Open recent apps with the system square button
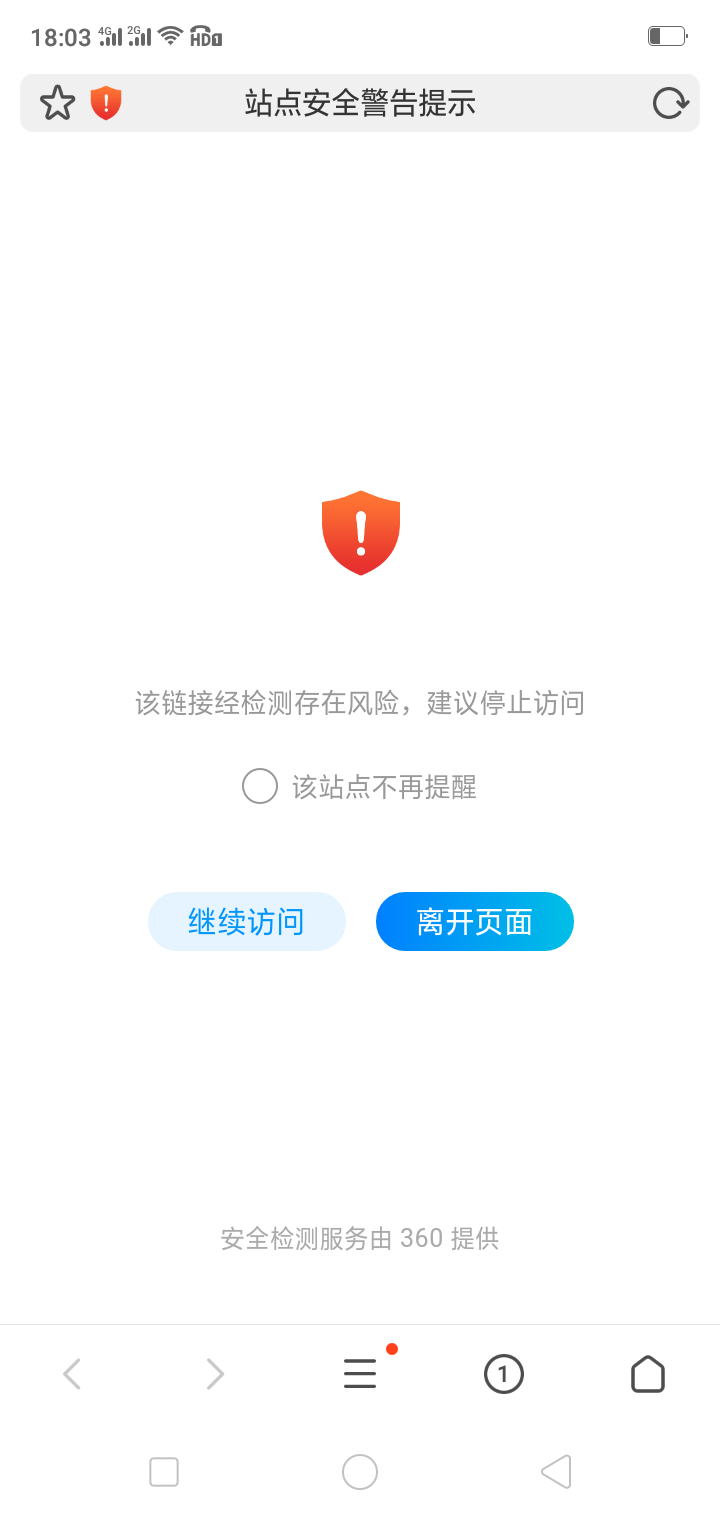This screenshot has height=1520, width=720. tap(164, 1472)
